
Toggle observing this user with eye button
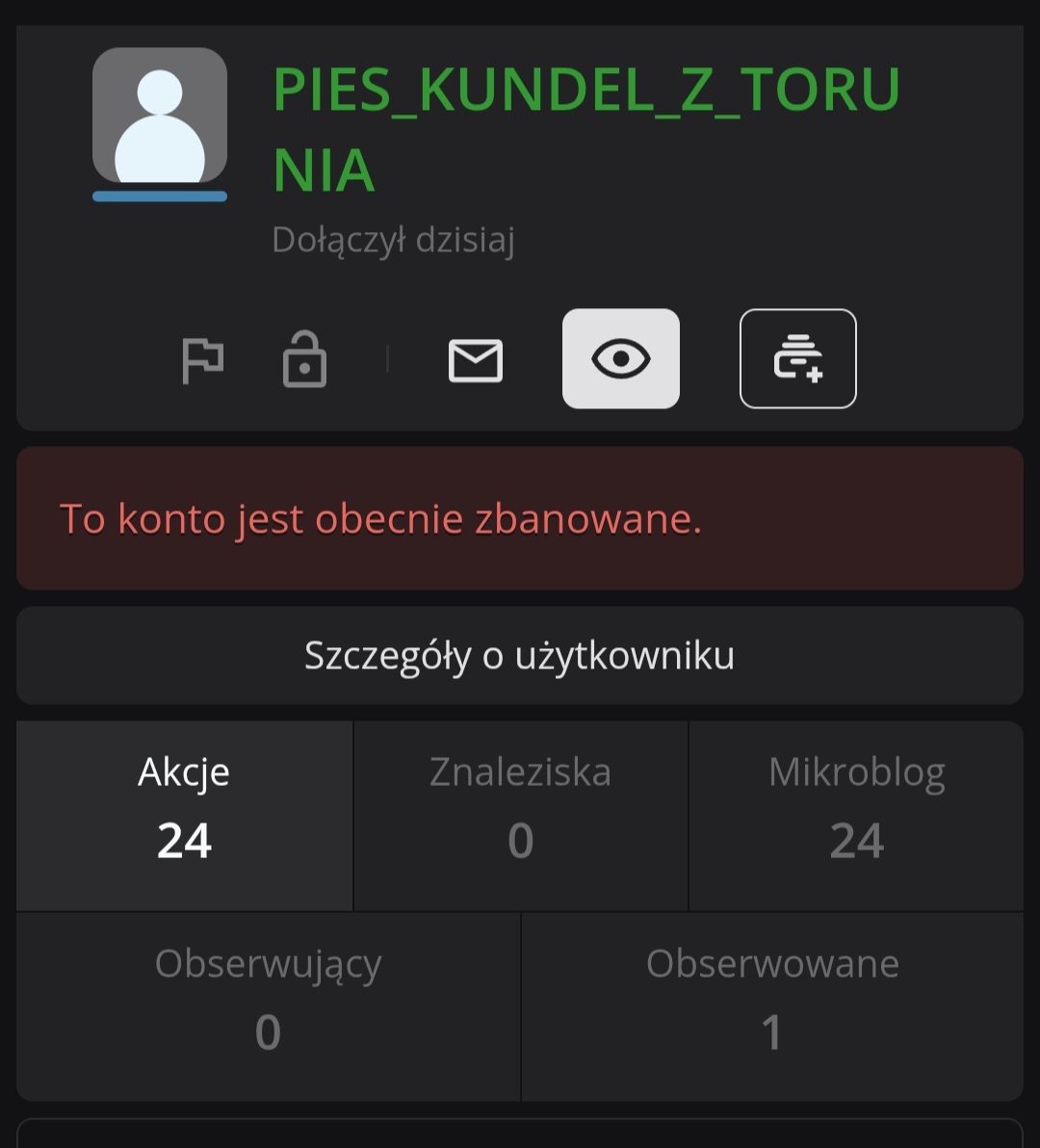pos(621,359)
